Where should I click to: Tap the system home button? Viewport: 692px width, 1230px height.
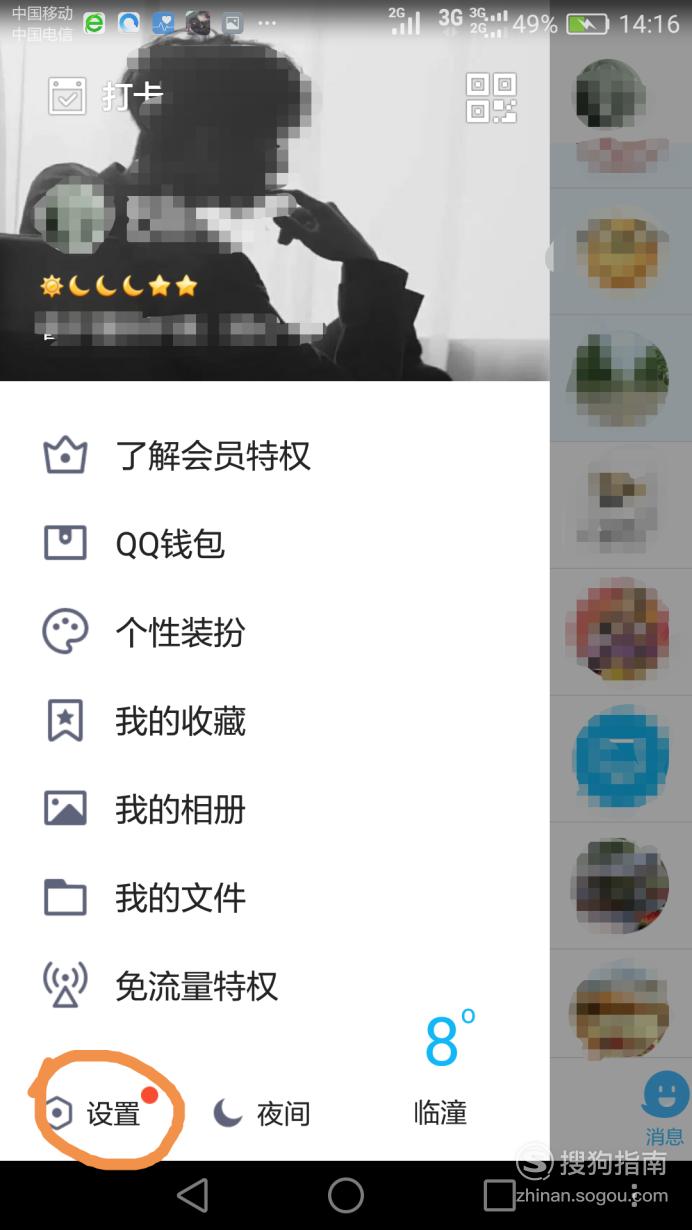(346, 1195)
